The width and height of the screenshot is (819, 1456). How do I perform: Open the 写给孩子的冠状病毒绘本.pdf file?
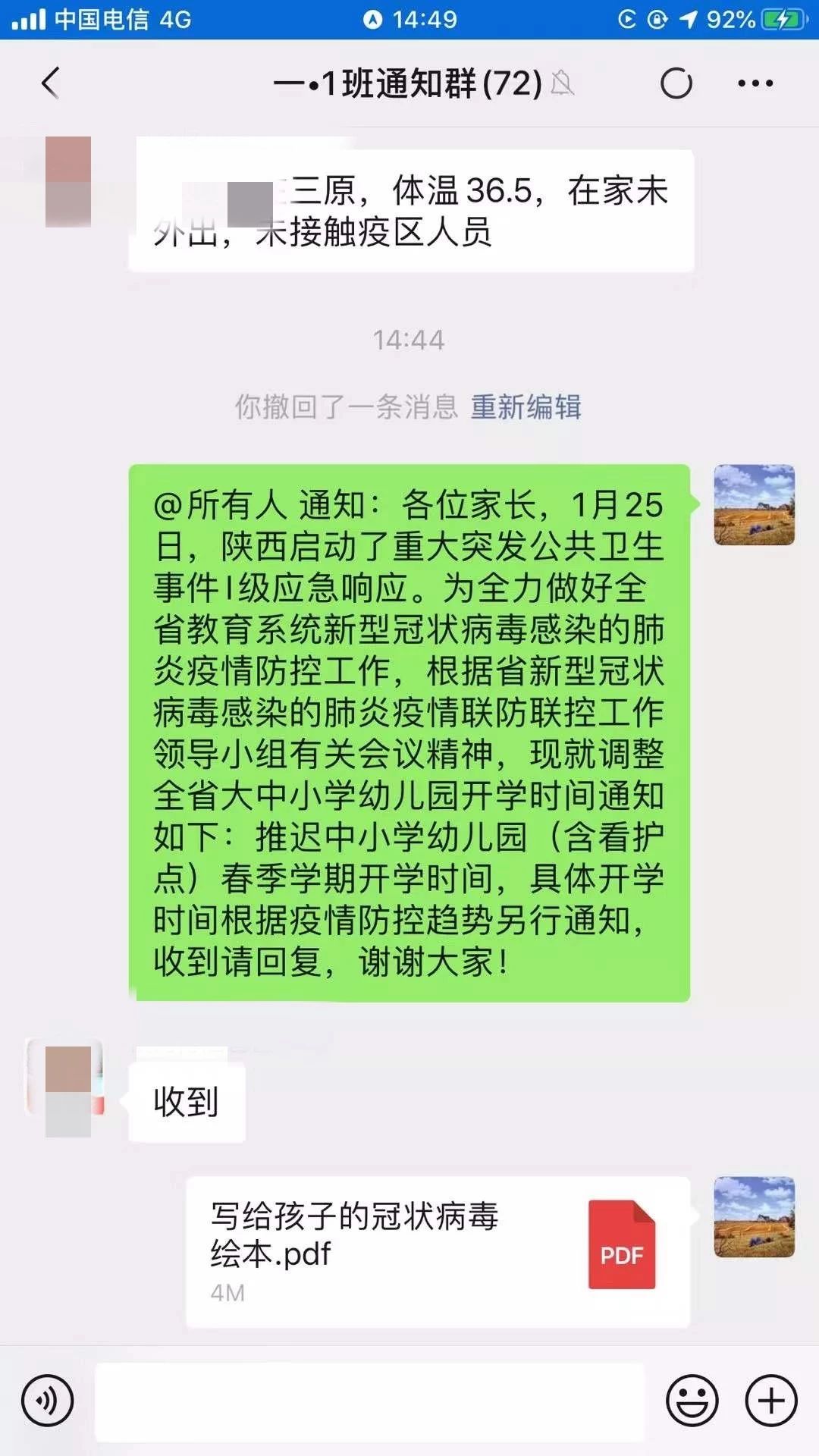point(438,1251)
